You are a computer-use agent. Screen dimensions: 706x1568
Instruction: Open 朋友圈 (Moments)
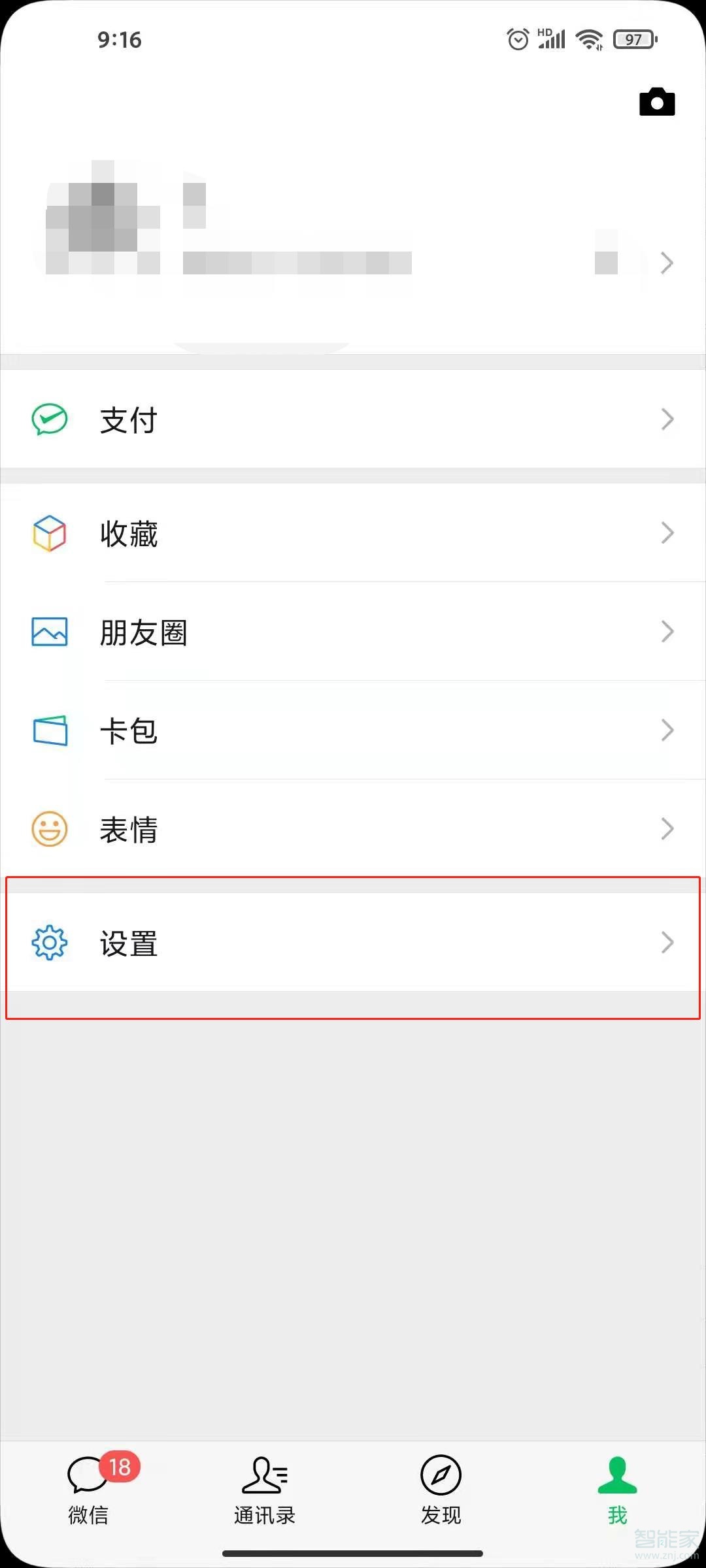coord(353,632)
